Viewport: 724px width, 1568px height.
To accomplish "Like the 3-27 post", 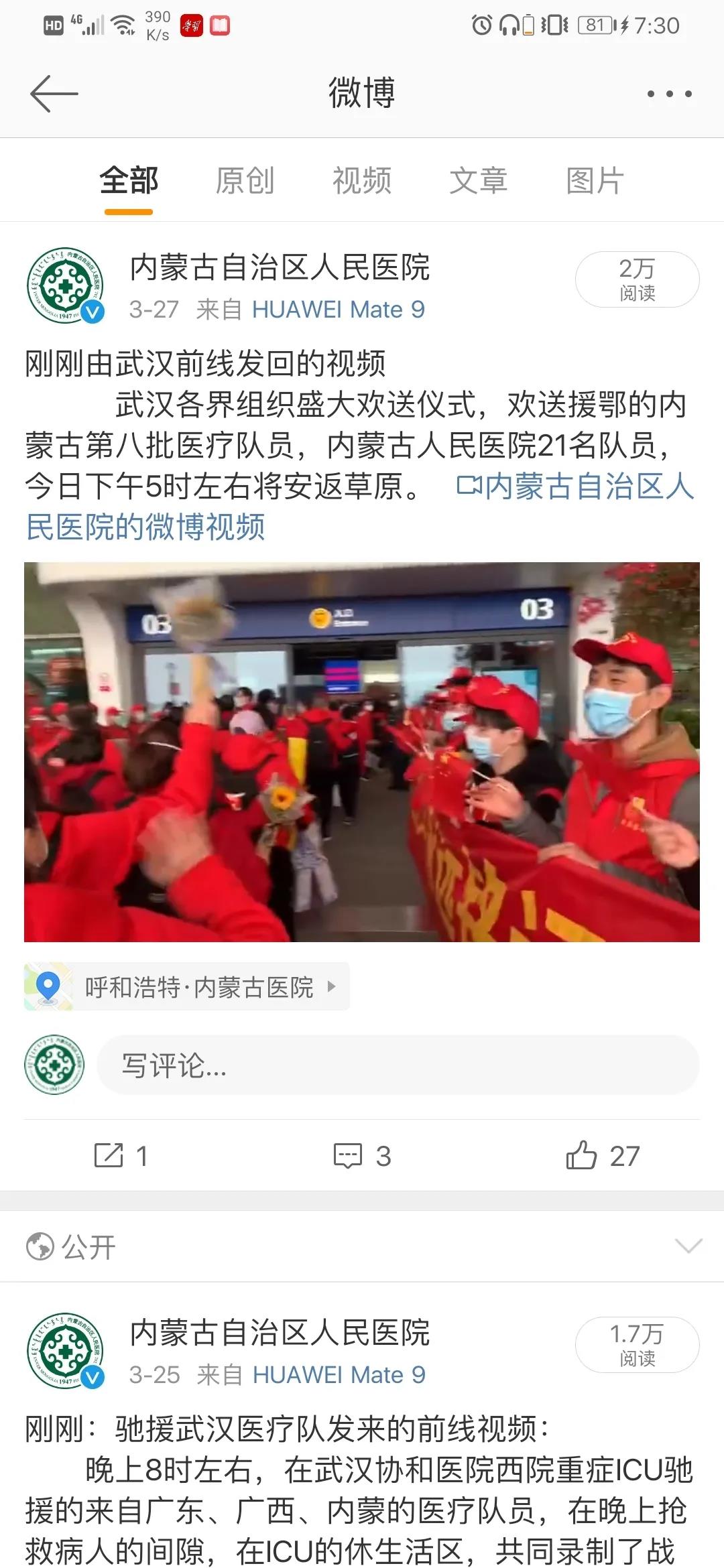I will [x=603, y=1156].
